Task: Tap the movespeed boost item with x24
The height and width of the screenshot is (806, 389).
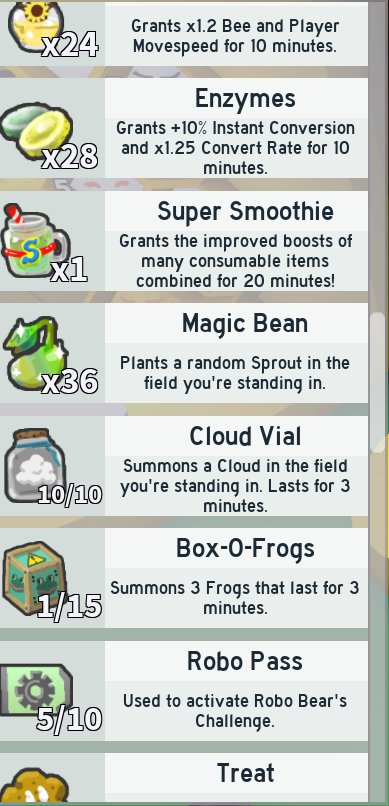Action: coord(184,33)
